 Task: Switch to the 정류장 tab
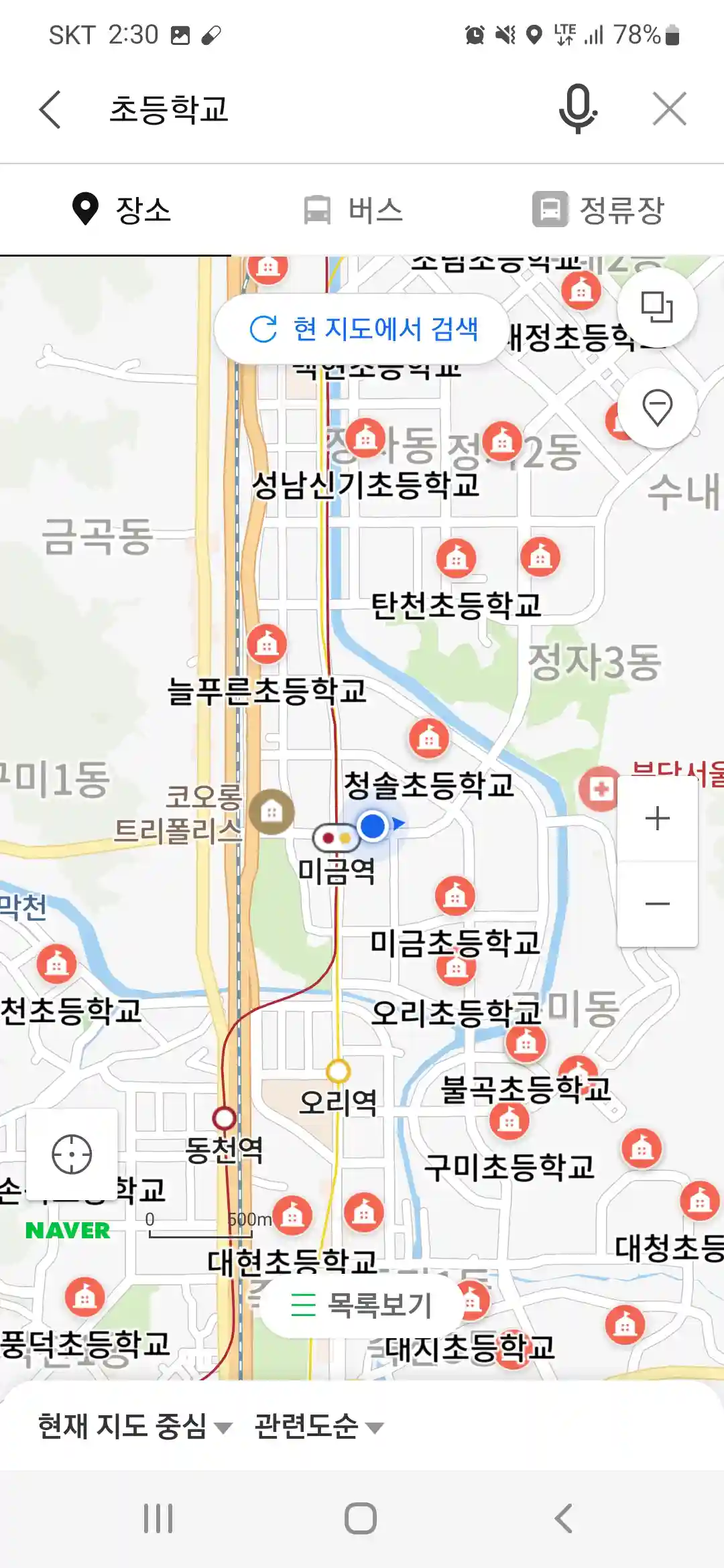pyautogui.click(x=599, y=209)
